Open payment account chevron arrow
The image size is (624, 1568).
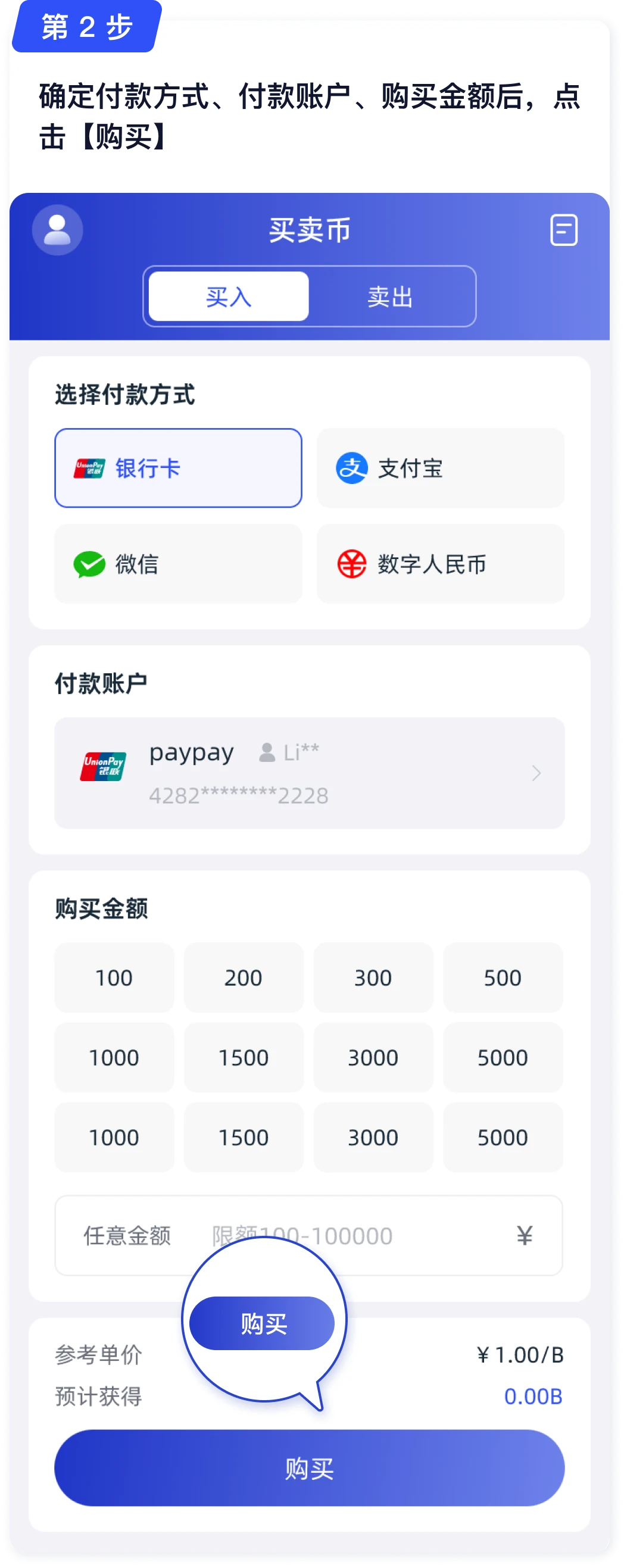pyautogui.click(x=536, y=773)
